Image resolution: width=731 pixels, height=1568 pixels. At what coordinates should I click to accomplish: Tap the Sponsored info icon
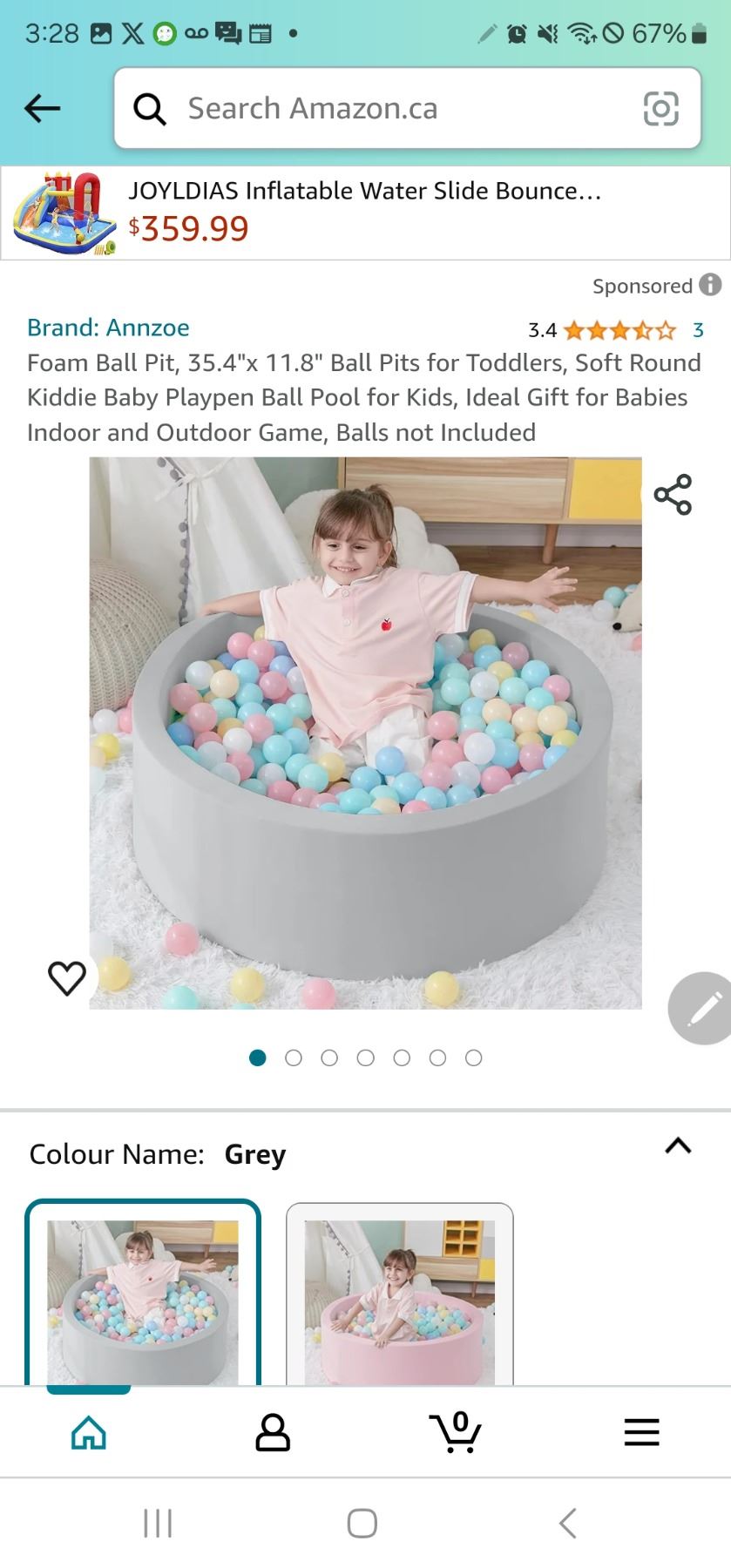click(710, 285)
